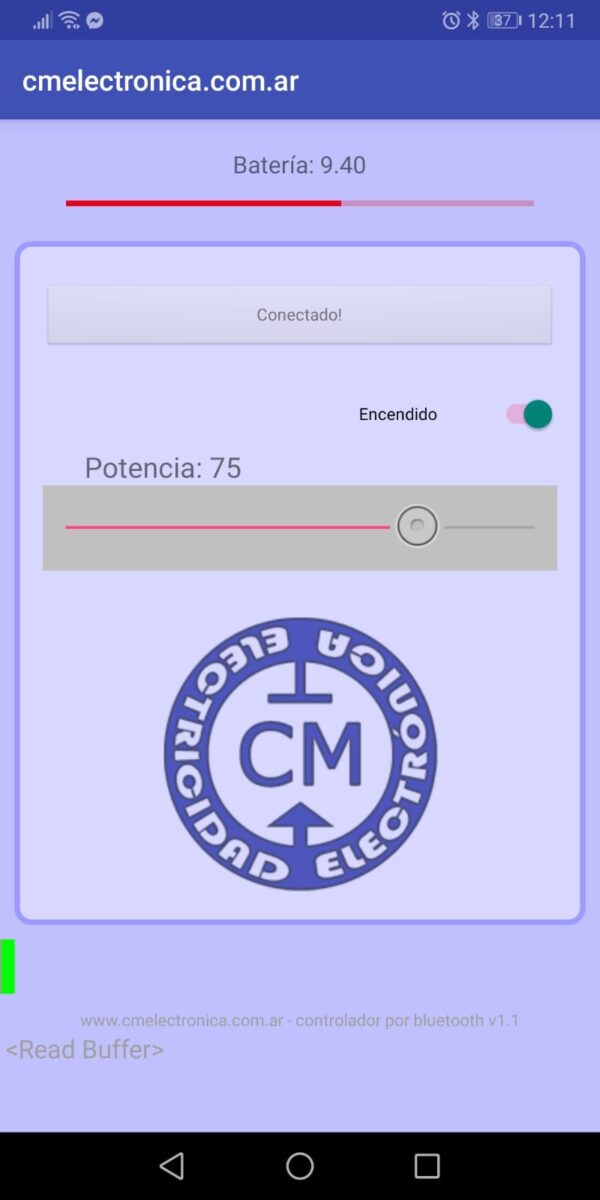Image resolution: width=600 pixels, height=1200 pixels.
Task: Go to the home screen
Action: [x=300, y=1165]
